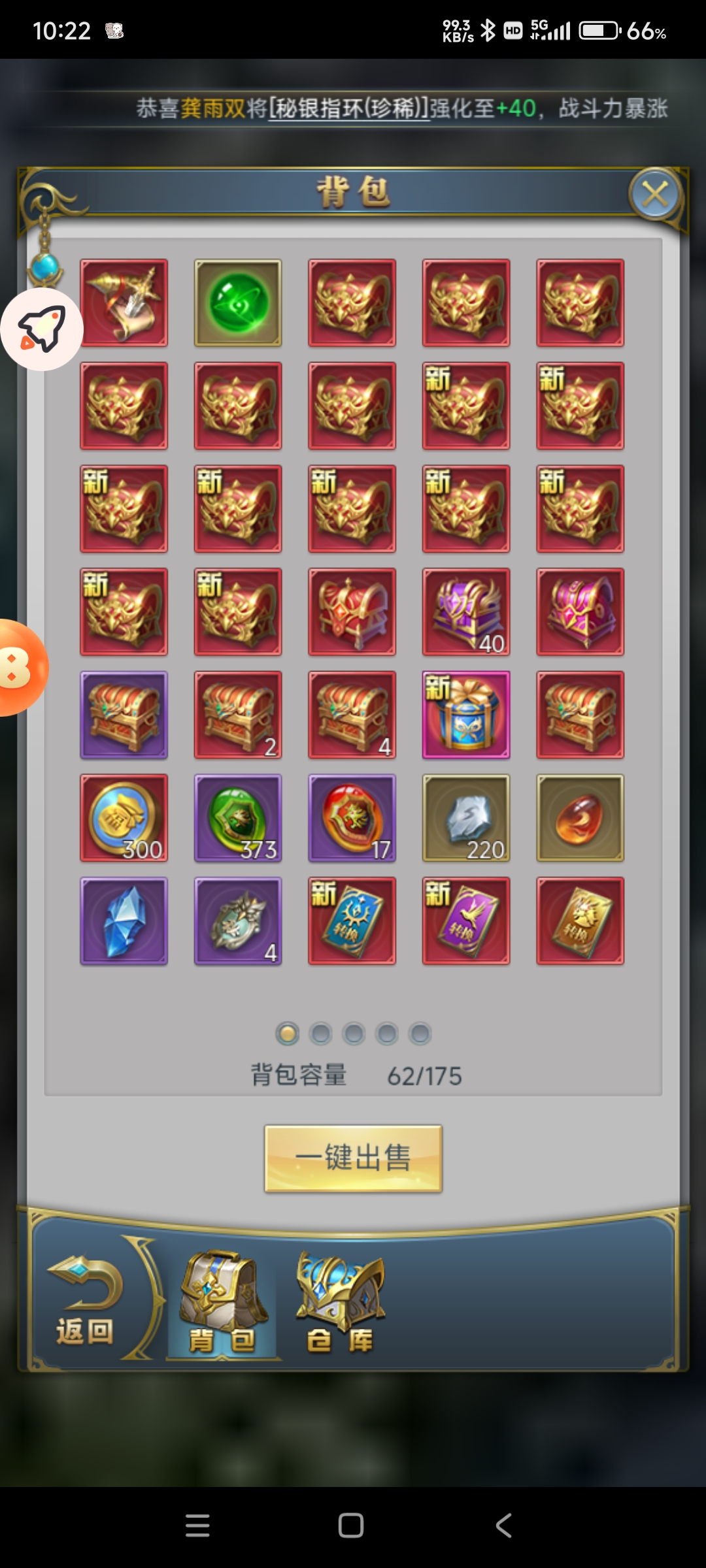Go to the second backpack page dot
The image size is (706, 1568).
320,1034
